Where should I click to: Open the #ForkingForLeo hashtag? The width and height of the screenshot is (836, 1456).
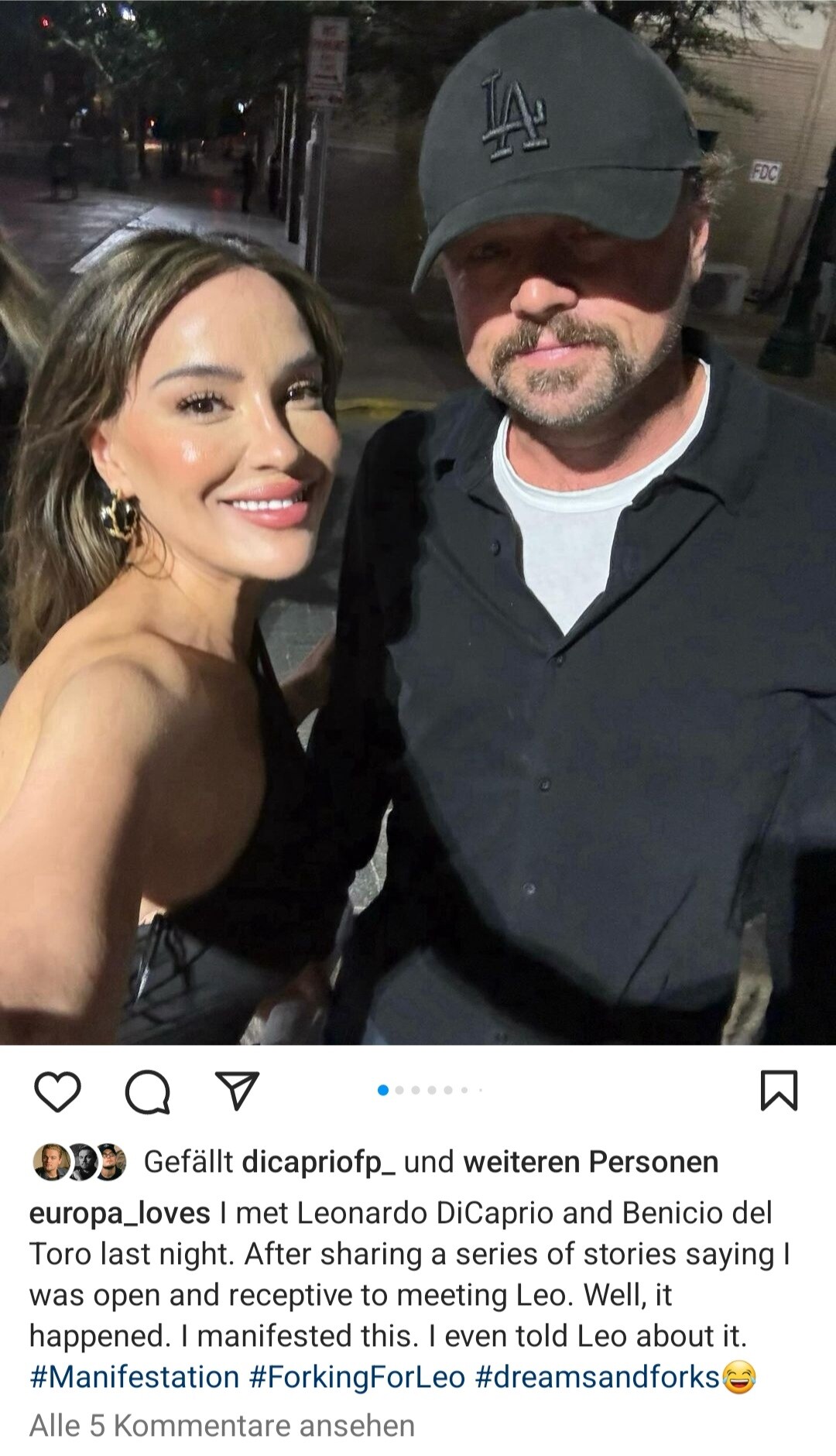(357, 1377)
